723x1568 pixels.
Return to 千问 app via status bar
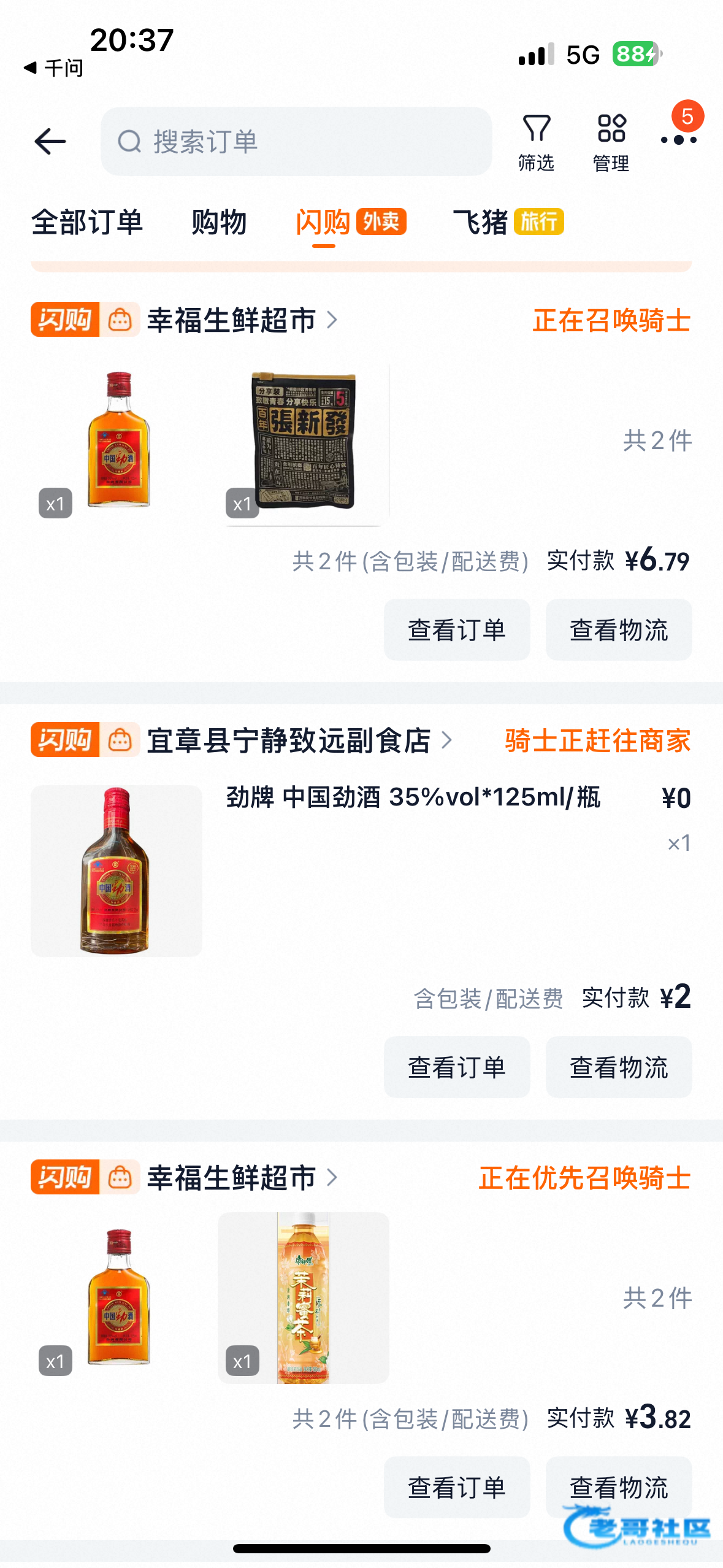tap(53, 67)
